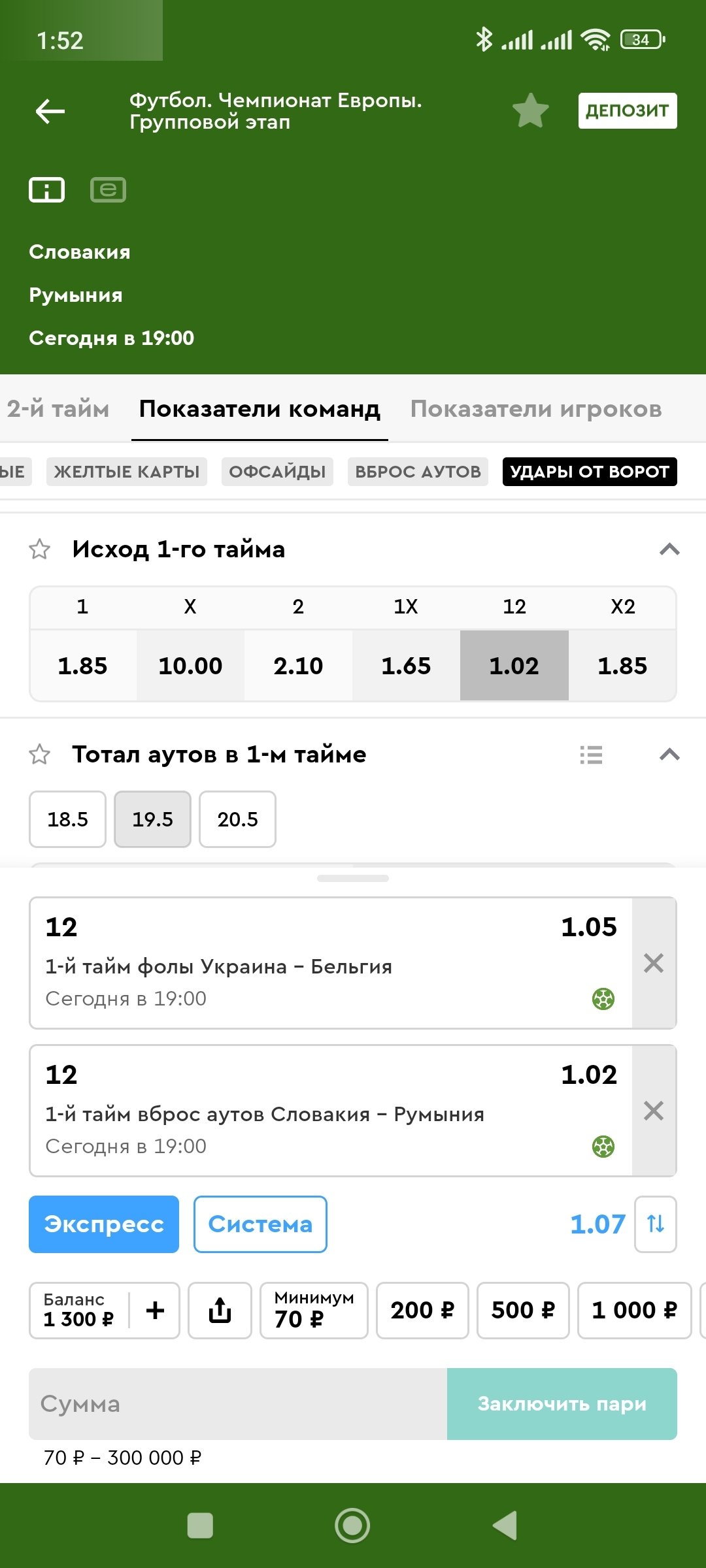Pick the draw X odds 10.00
This screenshot has height=1568, width=706.
[x=190, y=666]
